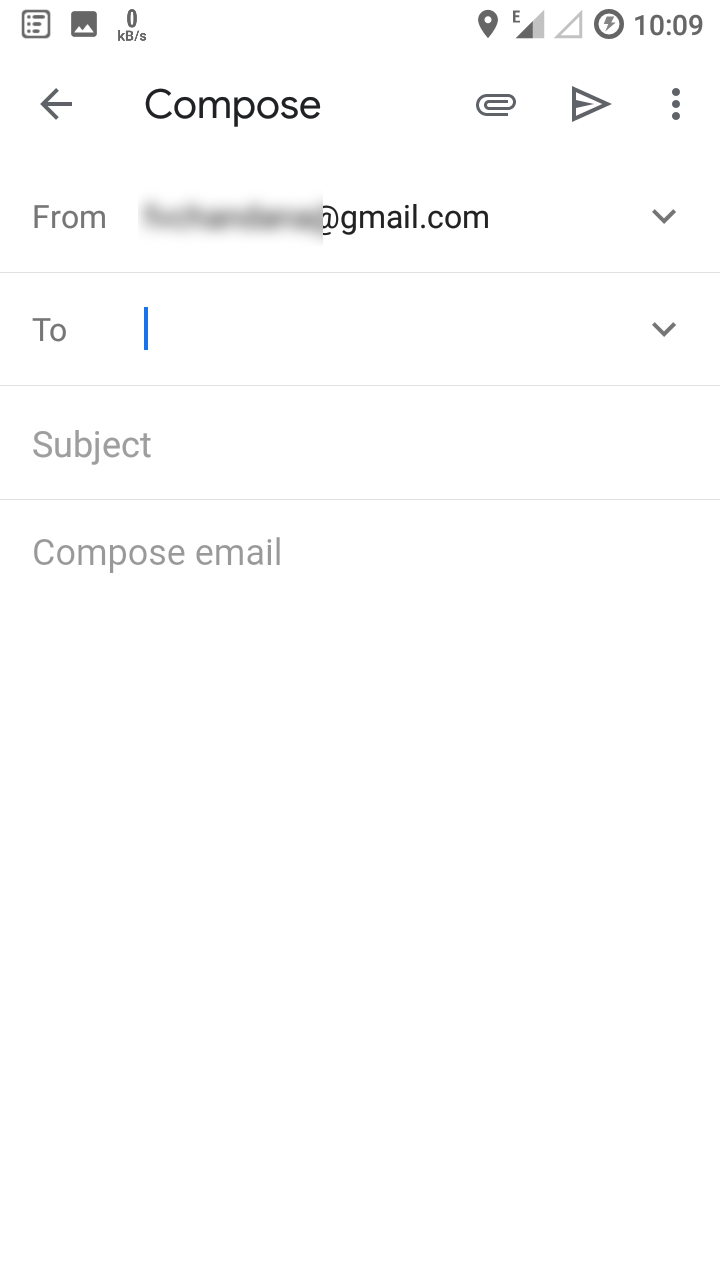
Task: Go back from the Compose screen
Action: pyautogui.click(x=56, y=104)
